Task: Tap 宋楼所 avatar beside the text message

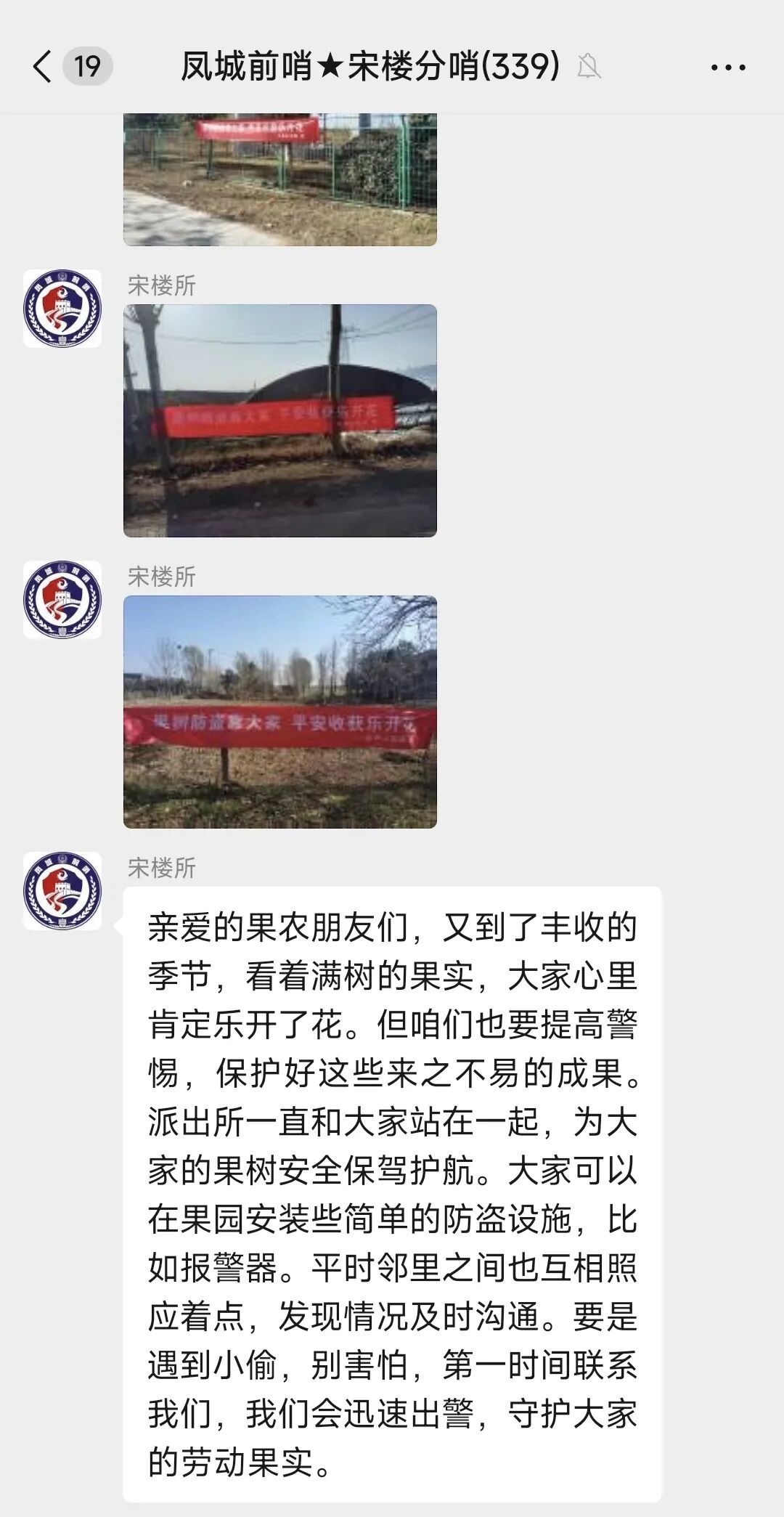Action: (x=62, y=891)
